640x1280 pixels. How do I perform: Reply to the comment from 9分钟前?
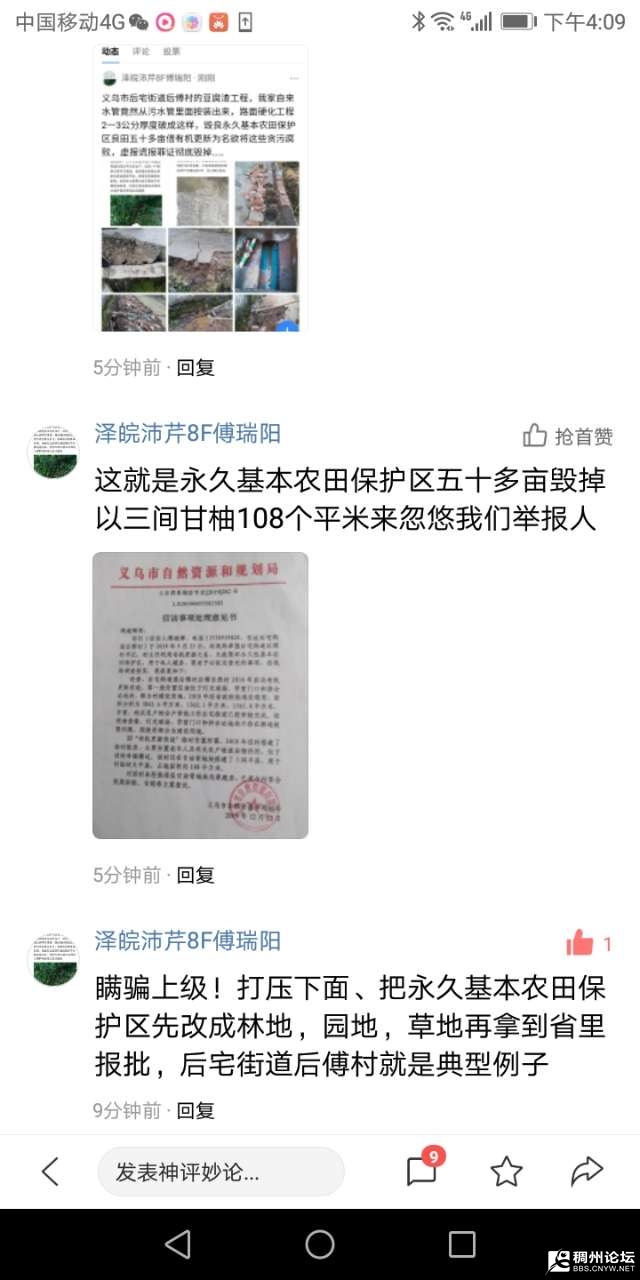[x=196, y=1110]
